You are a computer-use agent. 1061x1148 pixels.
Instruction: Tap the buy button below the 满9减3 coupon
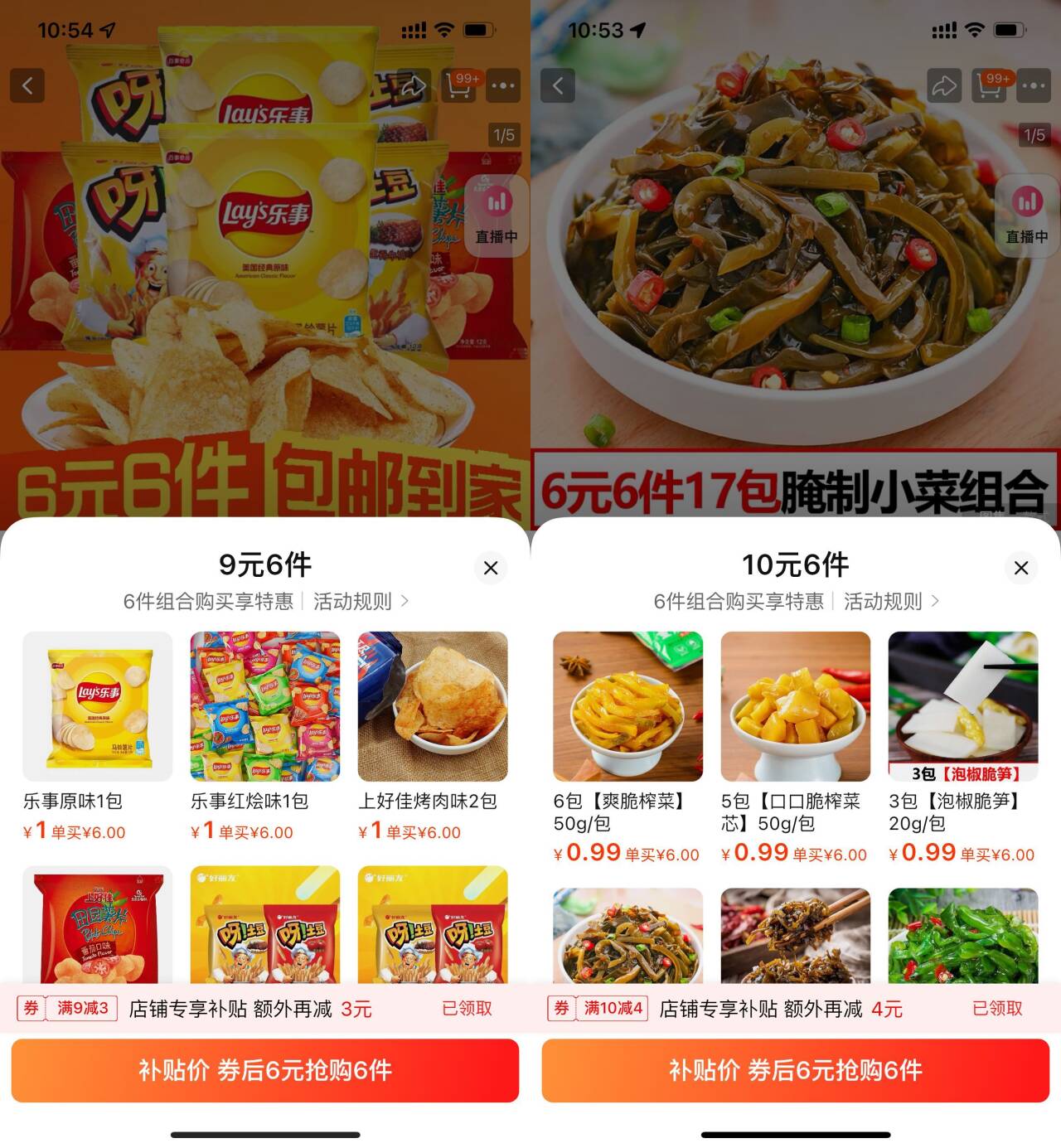265,1070
